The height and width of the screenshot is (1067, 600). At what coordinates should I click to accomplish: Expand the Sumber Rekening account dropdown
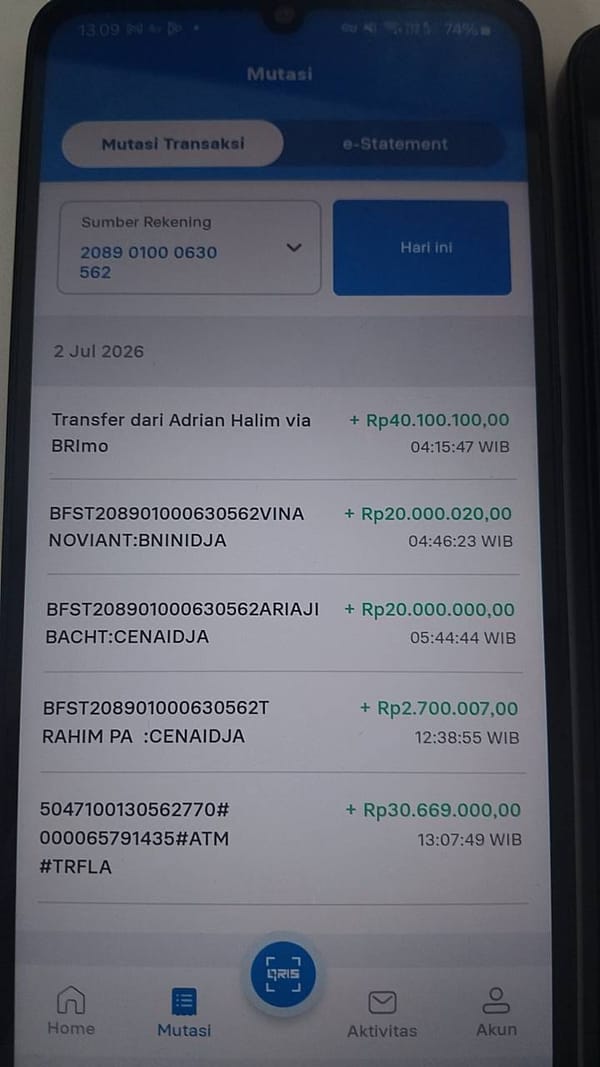(189, 248)
